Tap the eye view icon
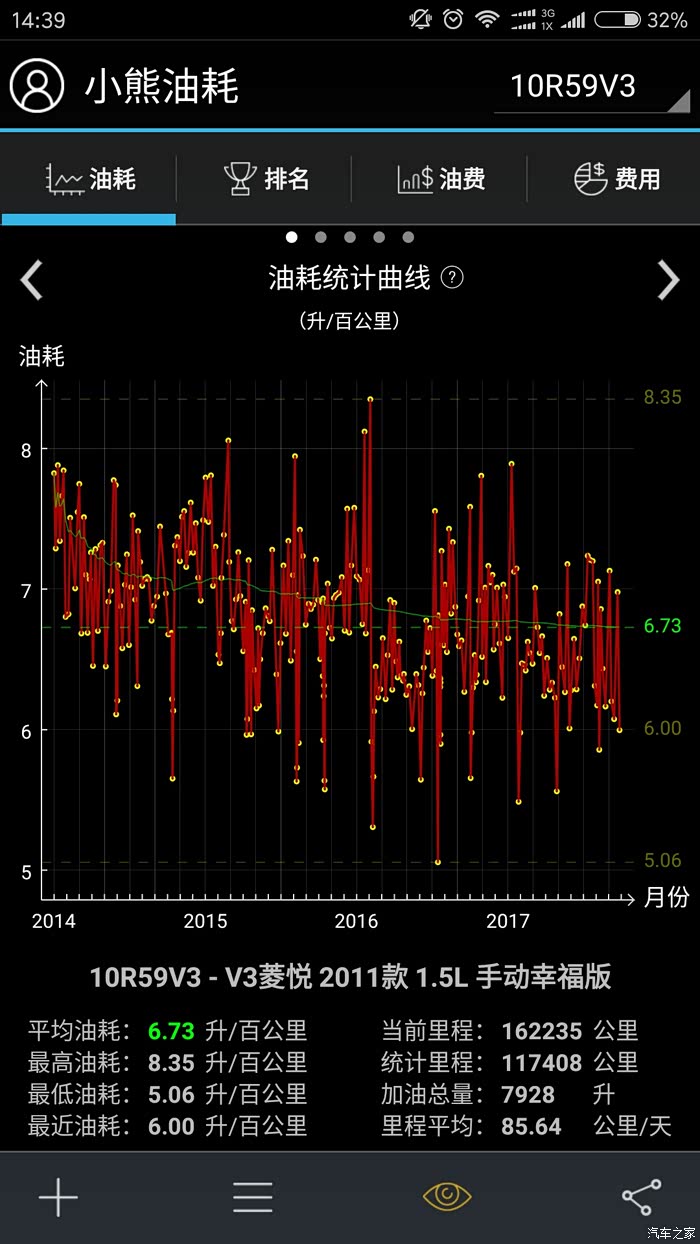Screen dimensions: 700x1244 coord(447,1196)
